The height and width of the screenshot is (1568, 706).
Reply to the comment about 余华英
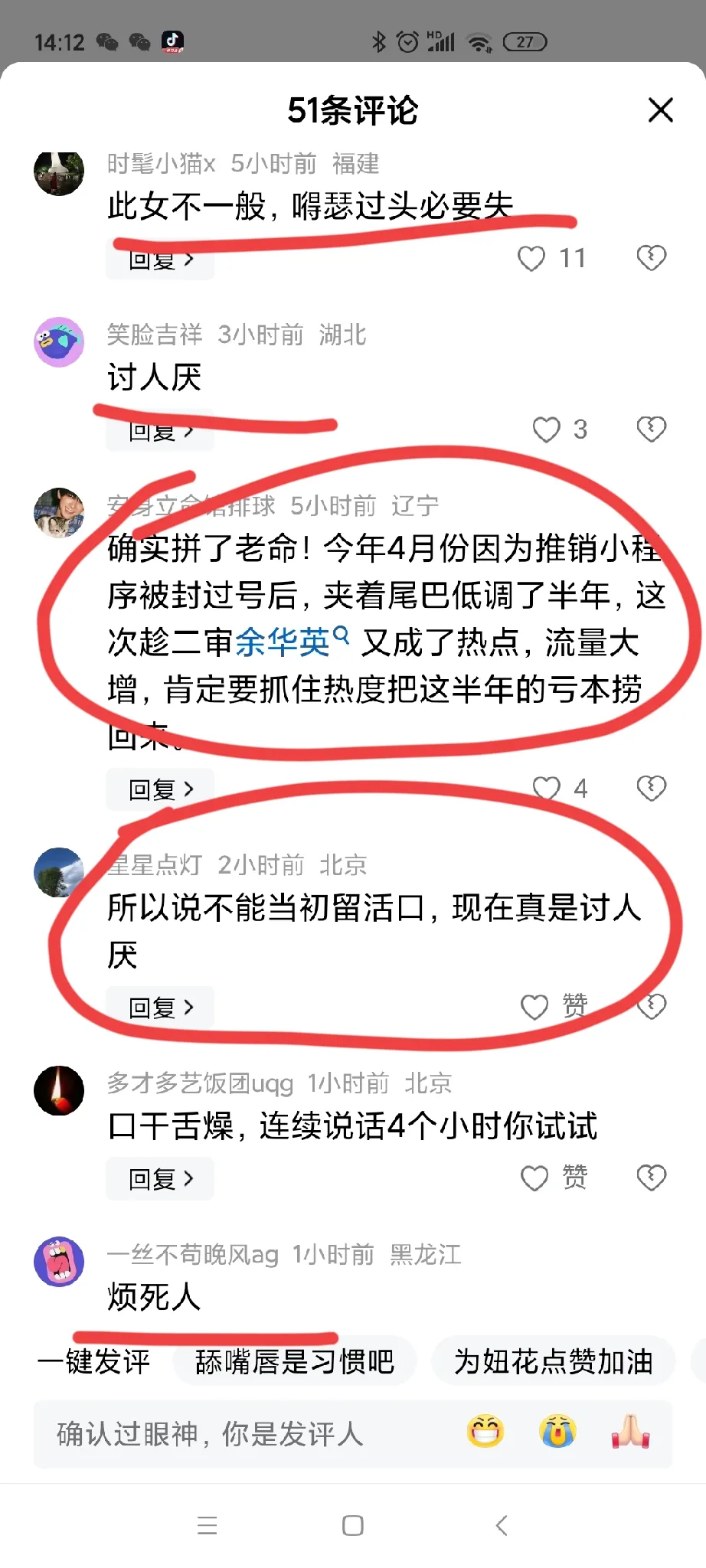(x=160, y=789)
